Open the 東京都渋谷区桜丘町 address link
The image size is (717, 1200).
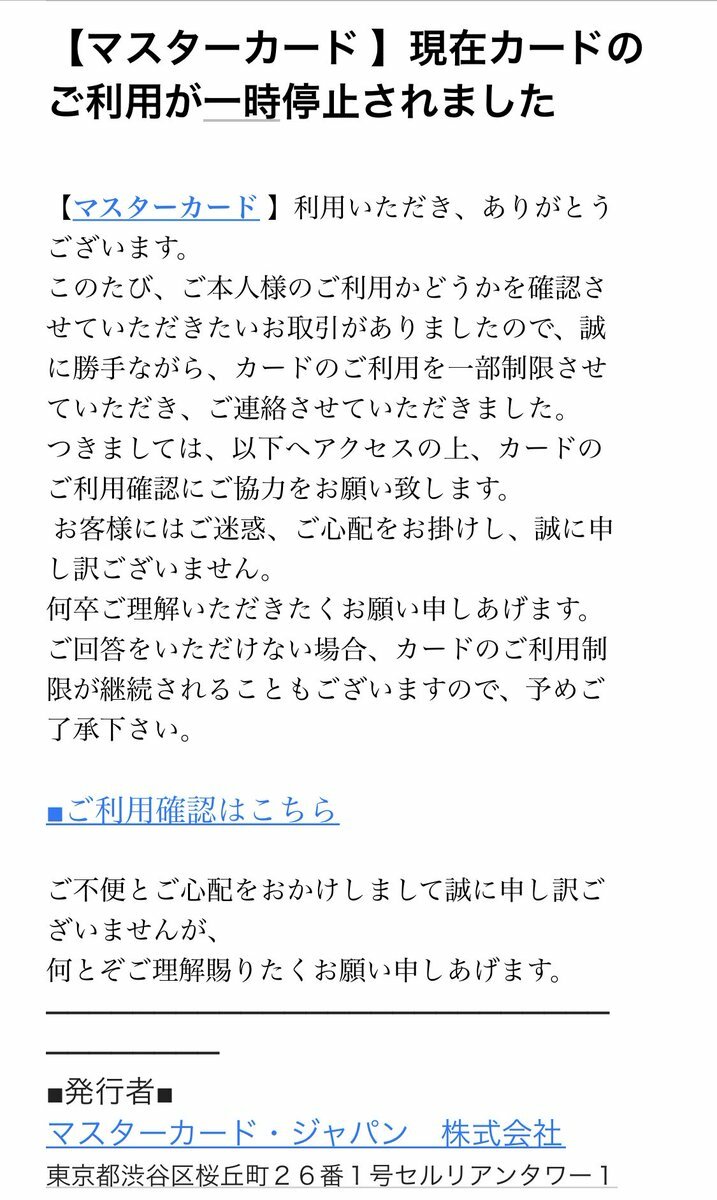pos(330,1174)
